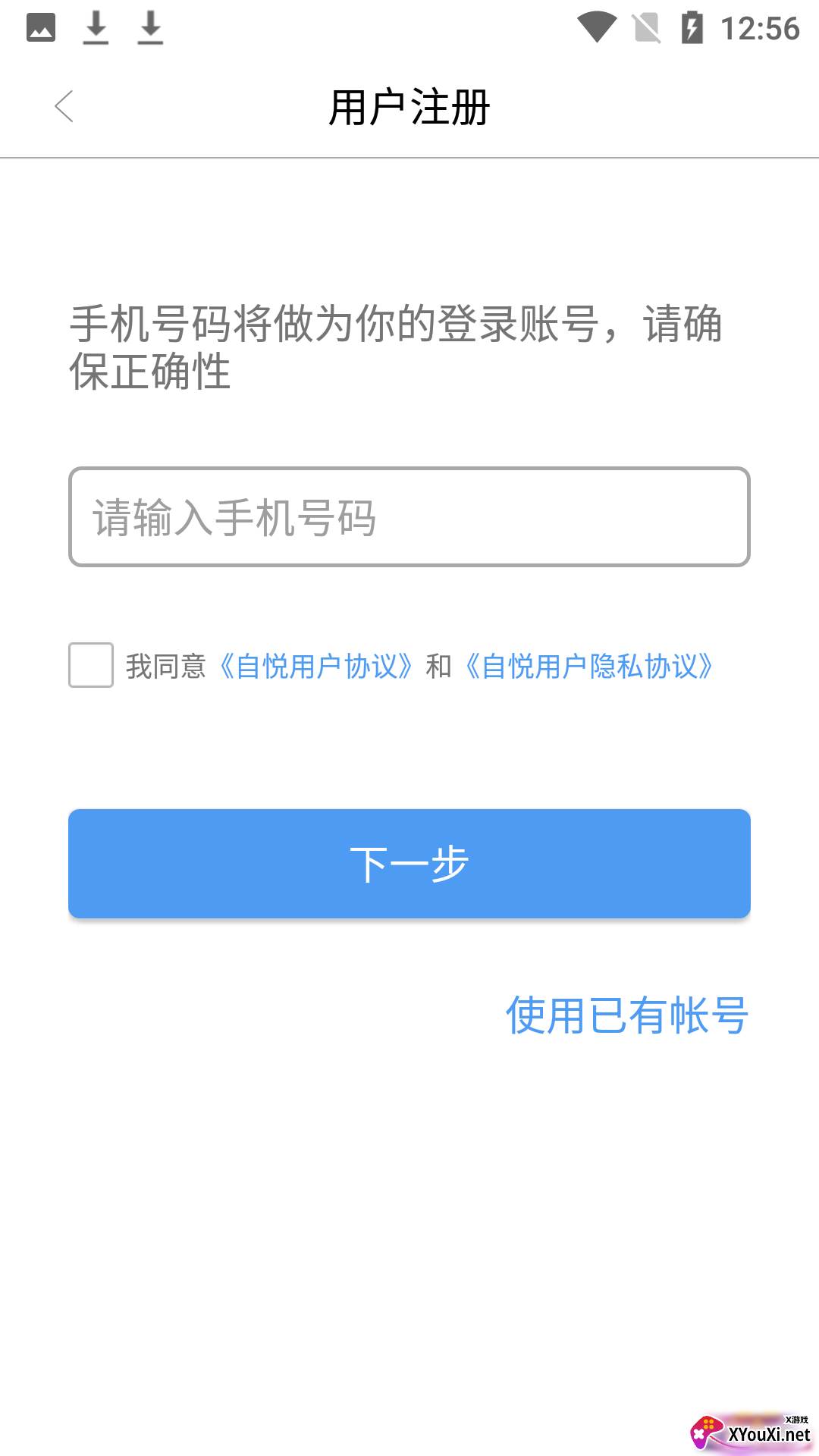This screenshot has height=1456, width=819.
Task: Open the 《自悦用户隐私协议》 privacy link
Action: point(590,666)
